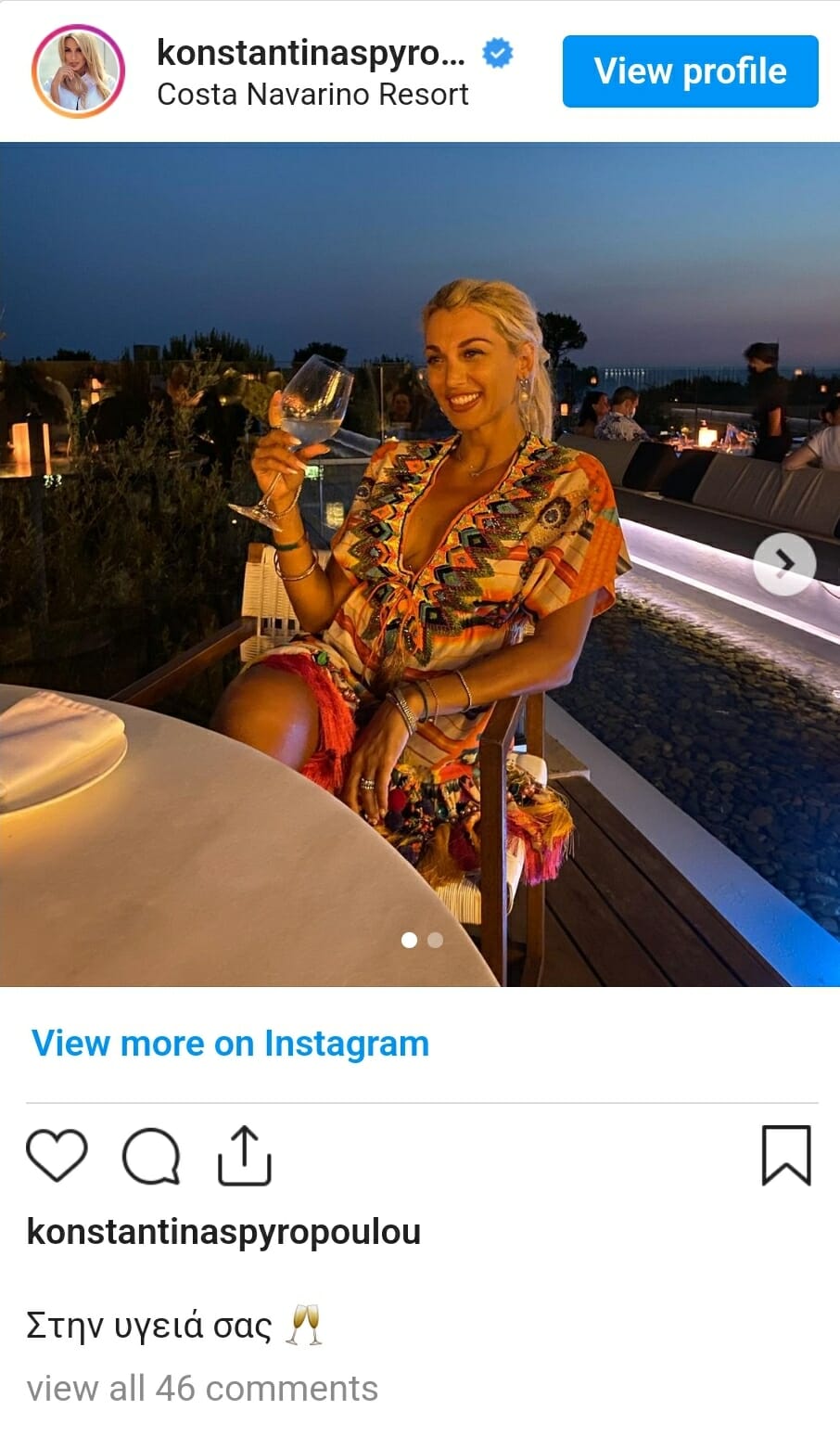Open konstantinaspyropoulou's profile picture
The height and width of the screenshot is (1436, 840).
[78, 71]
